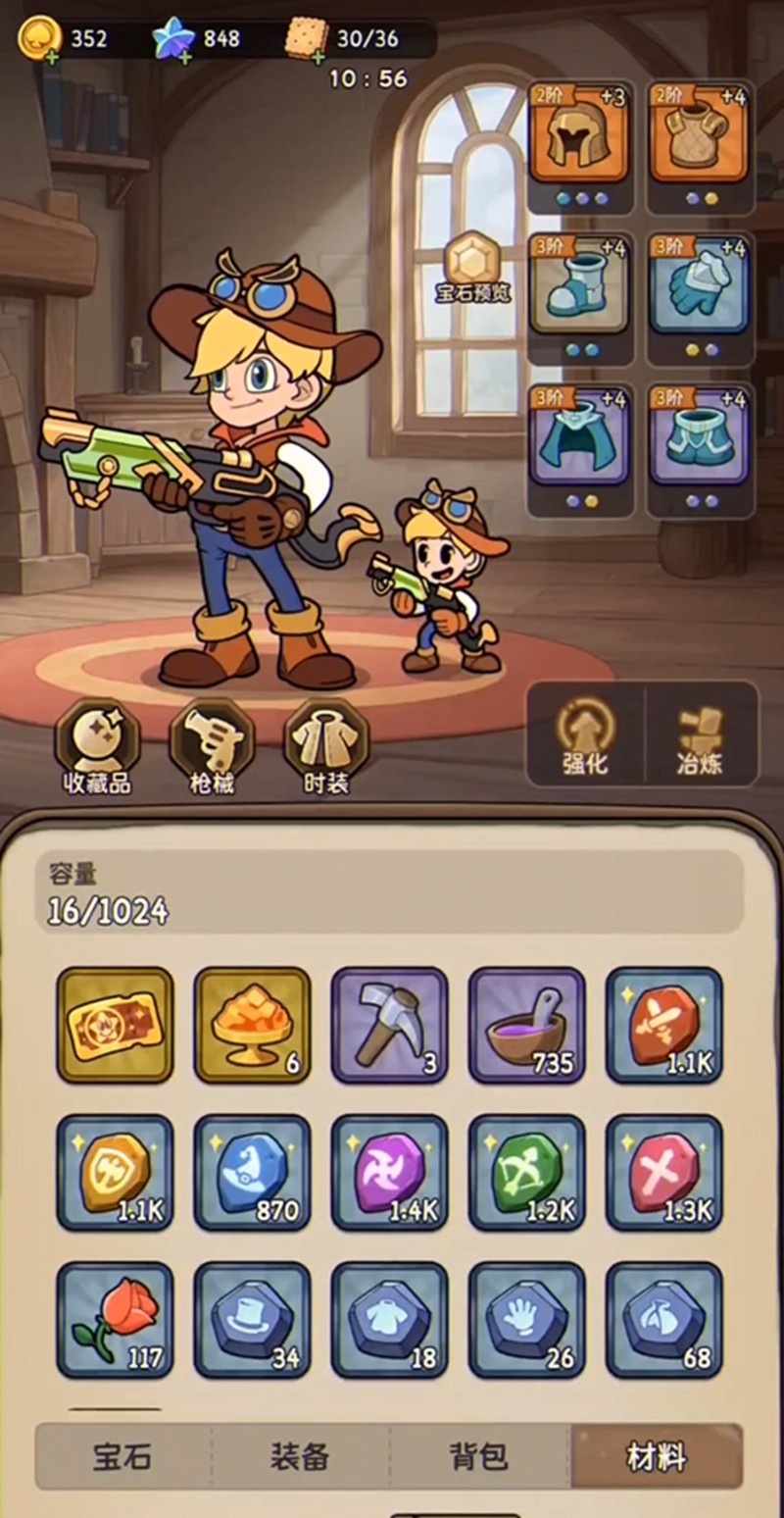Switch to the 宝石 tab

pyautogui.click(x=122, y=1456)
